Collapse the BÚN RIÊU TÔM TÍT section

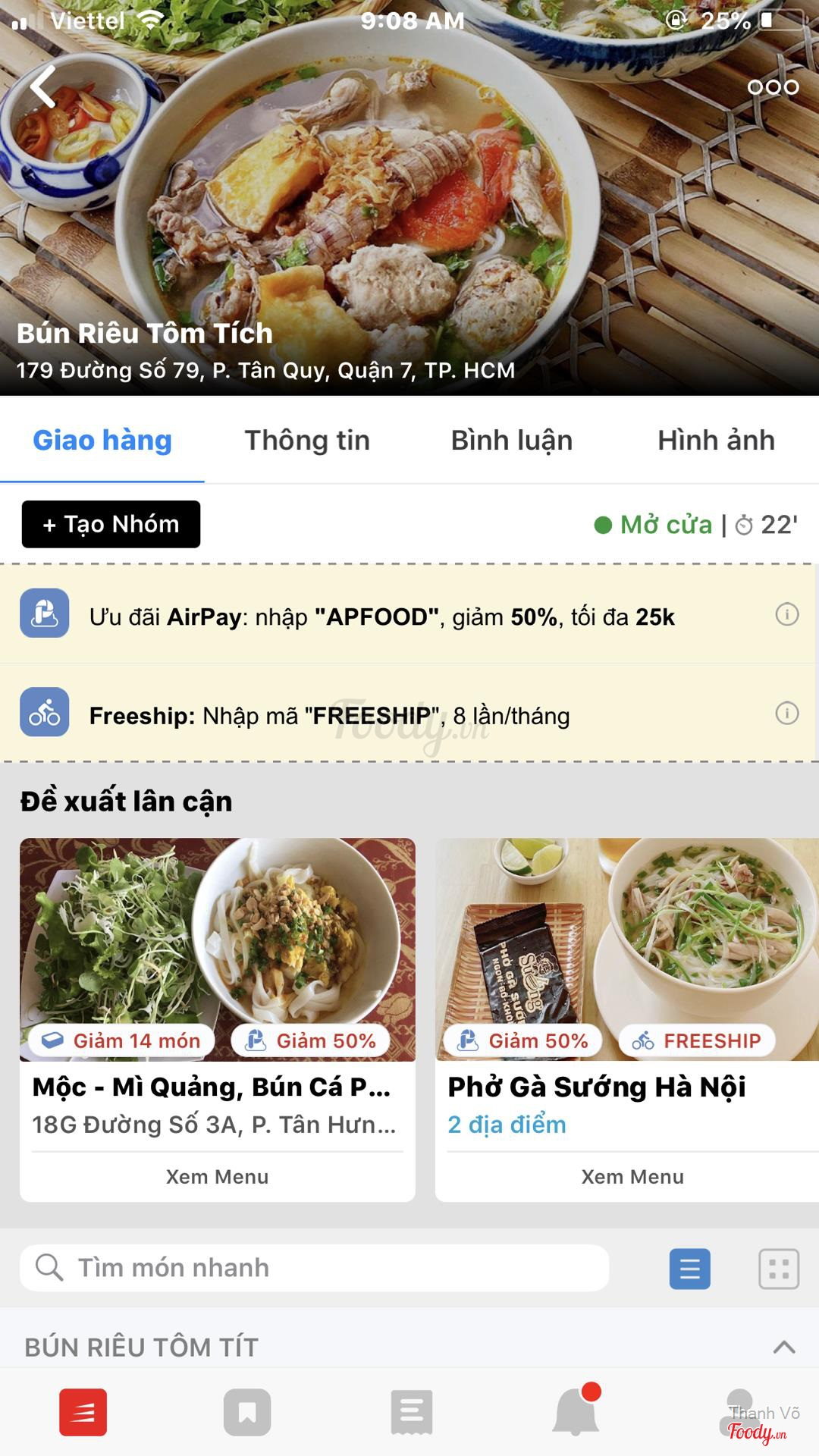coord(783,1348)
